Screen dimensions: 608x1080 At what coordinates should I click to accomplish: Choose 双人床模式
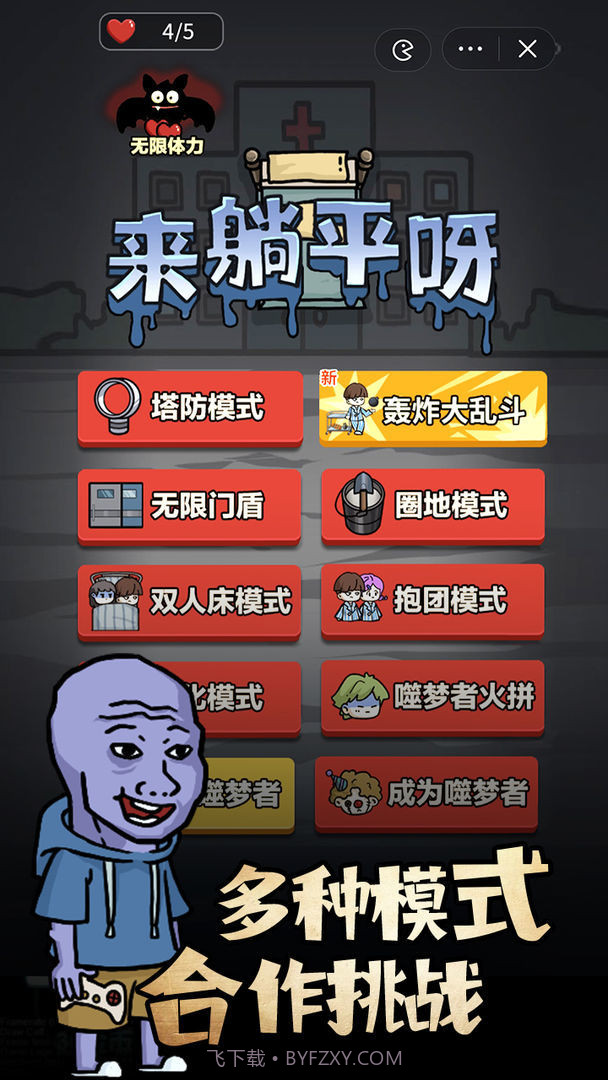[189, 601]
